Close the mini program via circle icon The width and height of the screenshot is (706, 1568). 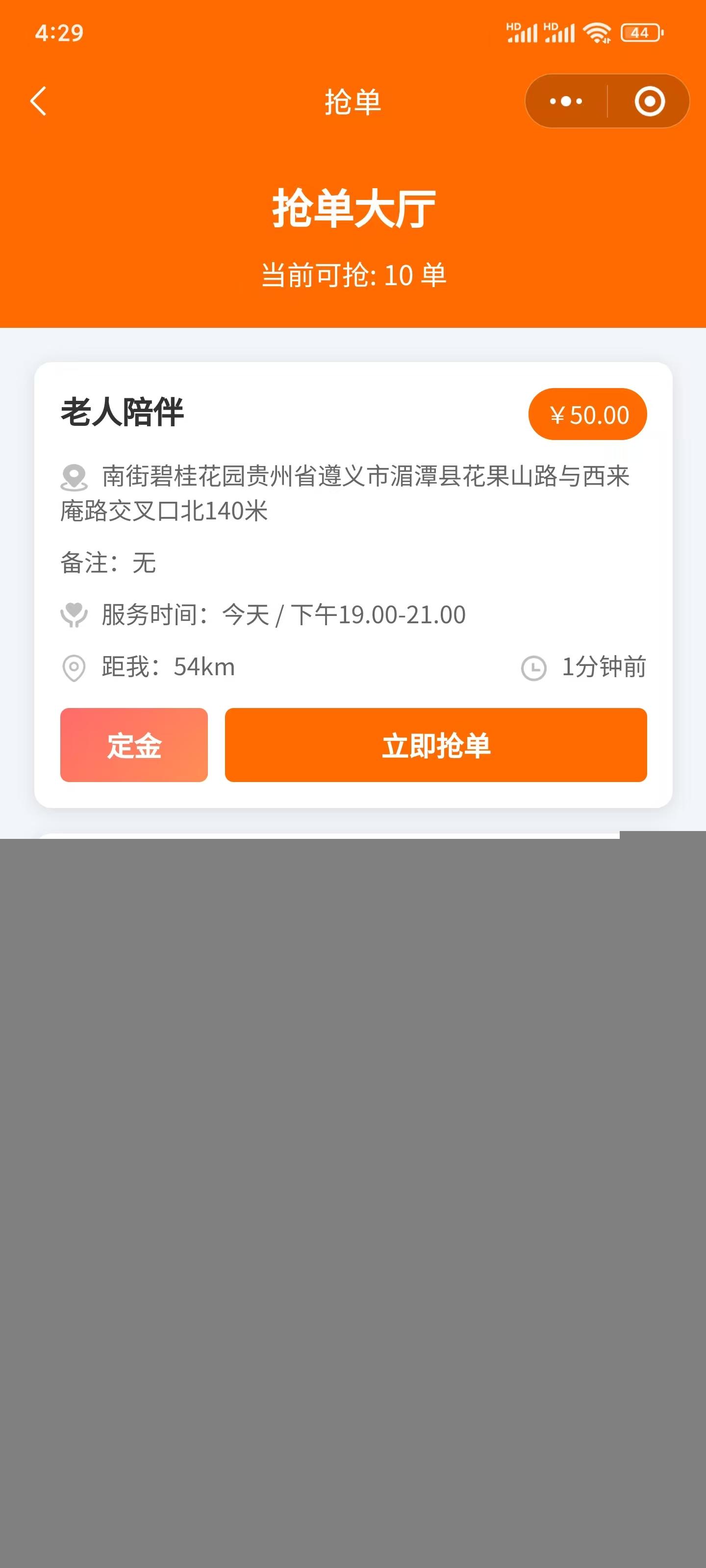tap(649, 101)
